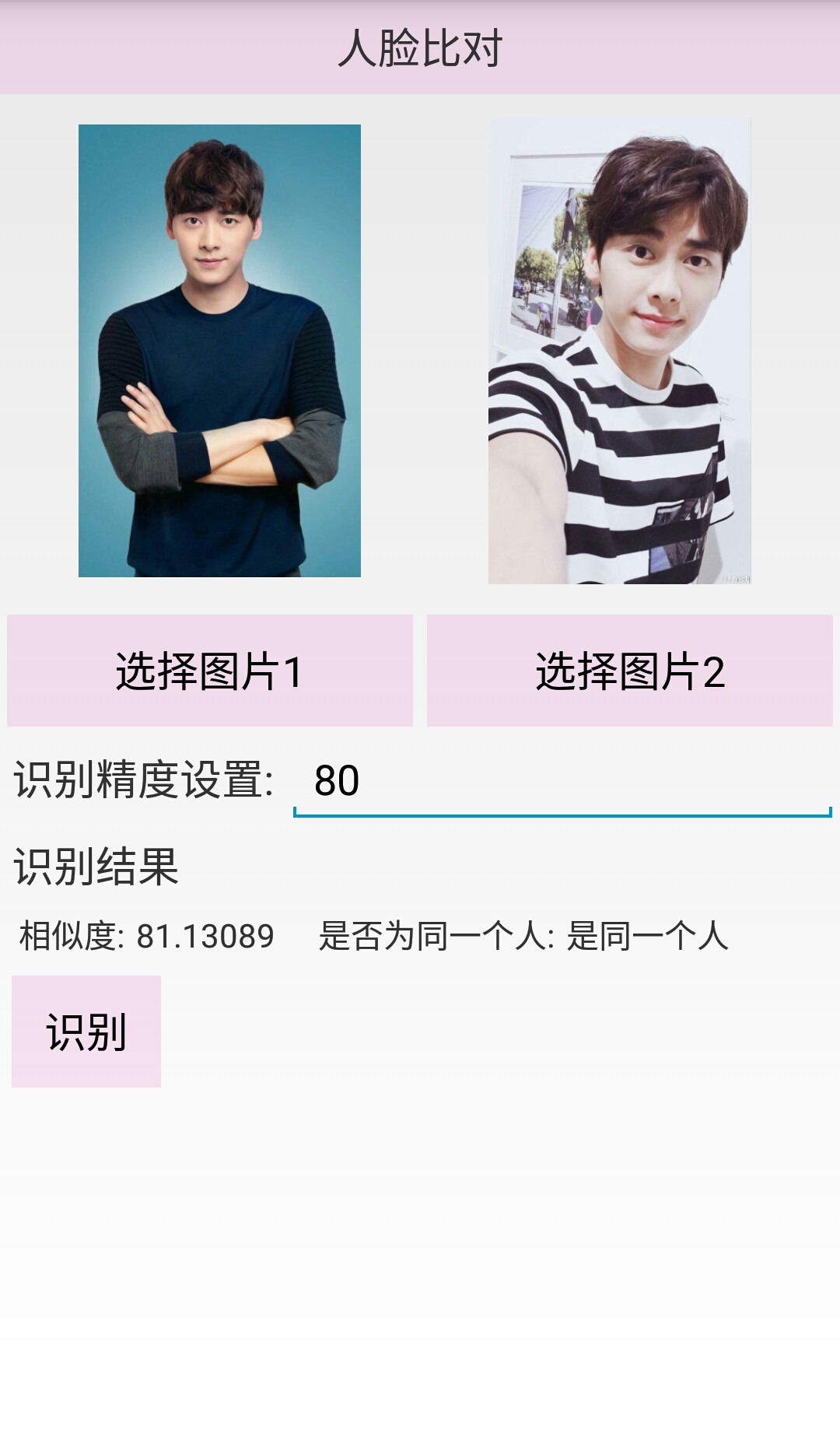Edit the 识别精度设置 value field

(x=562, y=781)
